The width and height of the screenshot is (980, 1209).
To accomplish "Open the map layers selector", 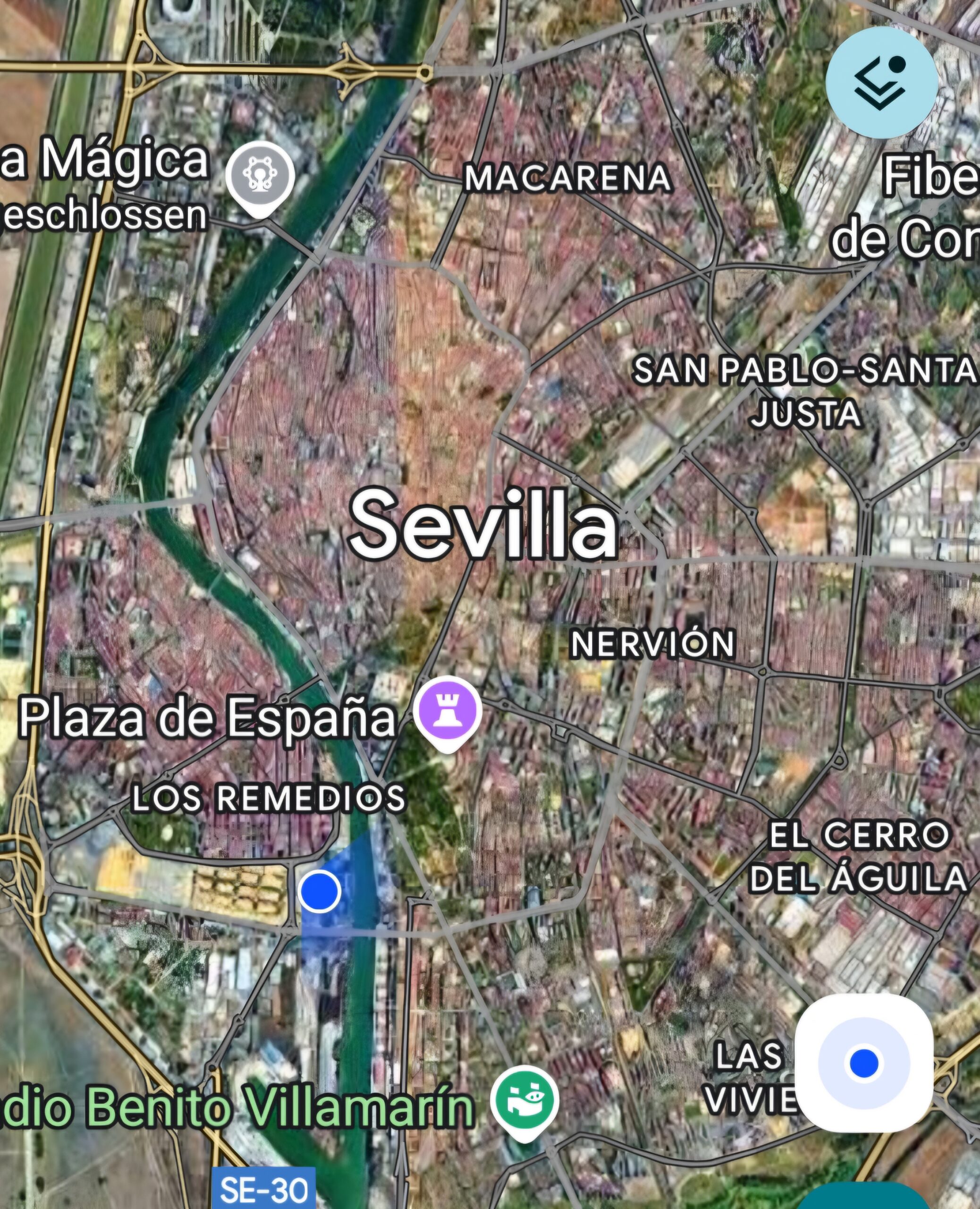I will click(881, 83).
